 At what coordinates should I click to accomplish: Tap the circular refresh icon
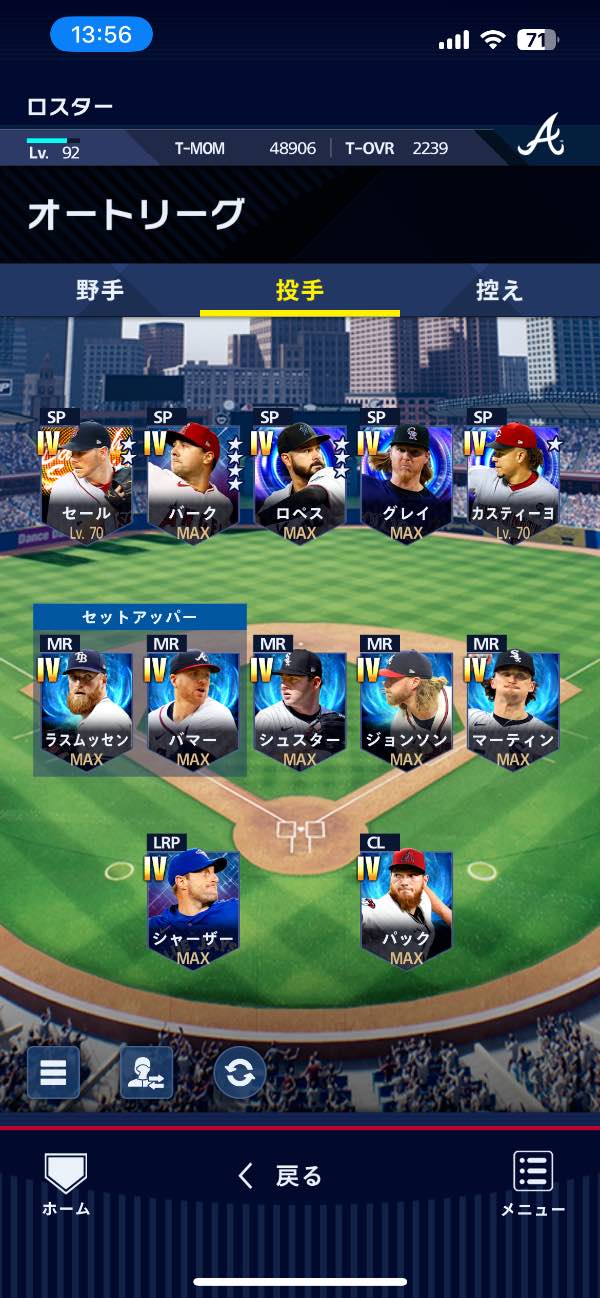coord(239,1073)
